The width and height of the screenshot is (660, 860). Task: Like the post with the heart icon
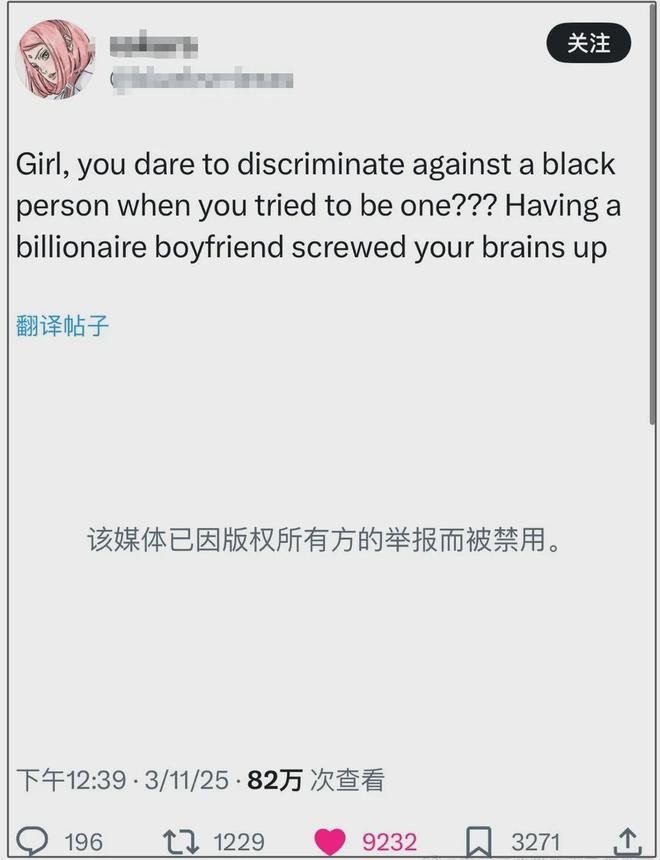[x=330, y=841]
